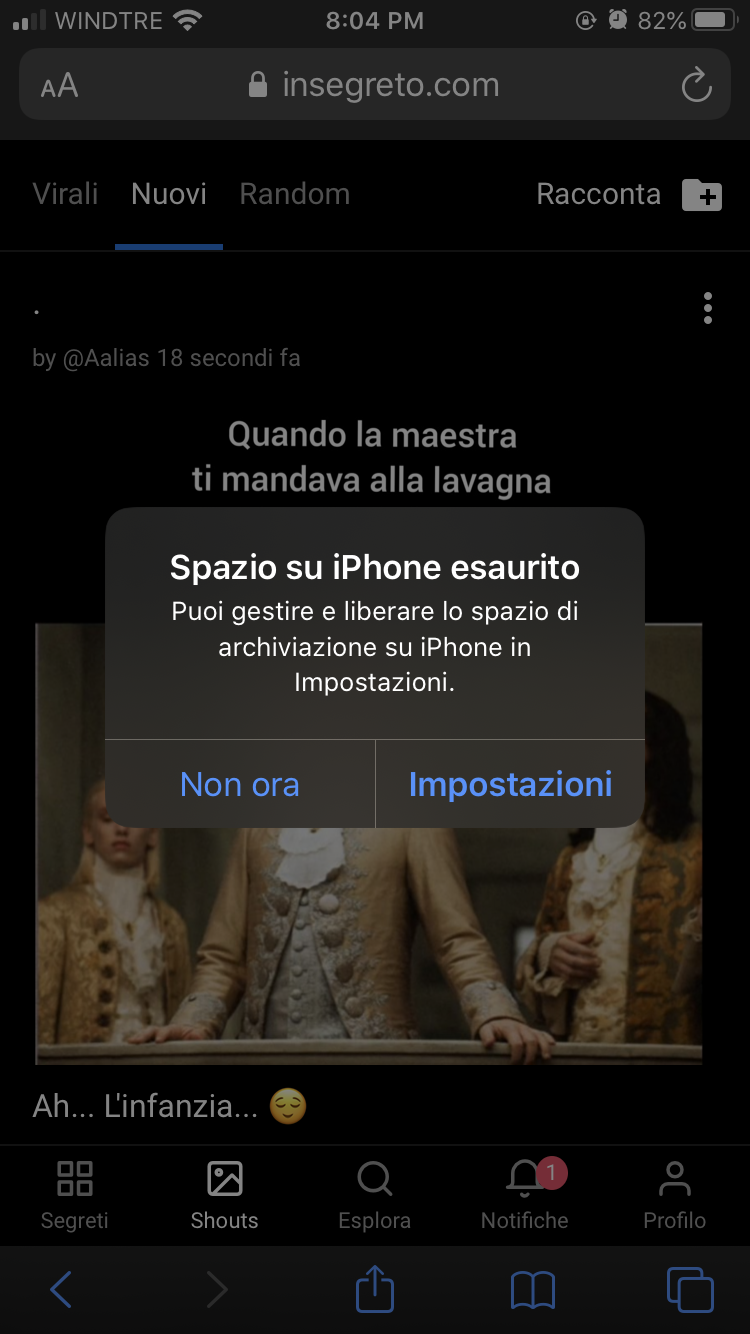The height and width of the screenshot is (1334, 750).
Task: Open the Safari share sheet
Action: click(375, 1288)
